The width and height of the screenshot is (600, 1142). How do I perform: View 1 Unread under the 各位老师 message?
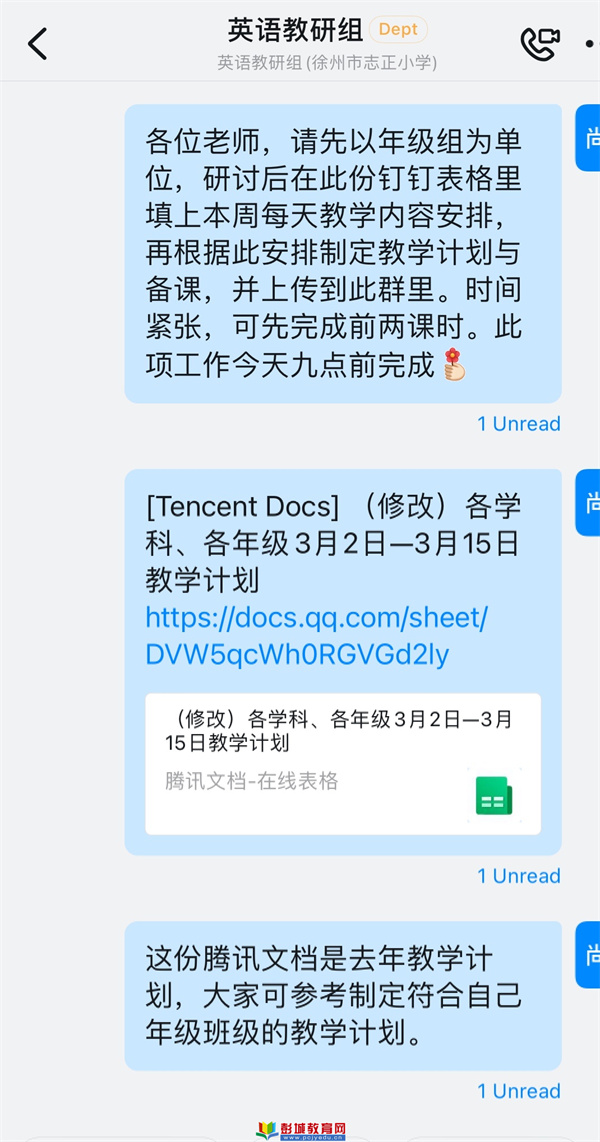coord(518,423)
